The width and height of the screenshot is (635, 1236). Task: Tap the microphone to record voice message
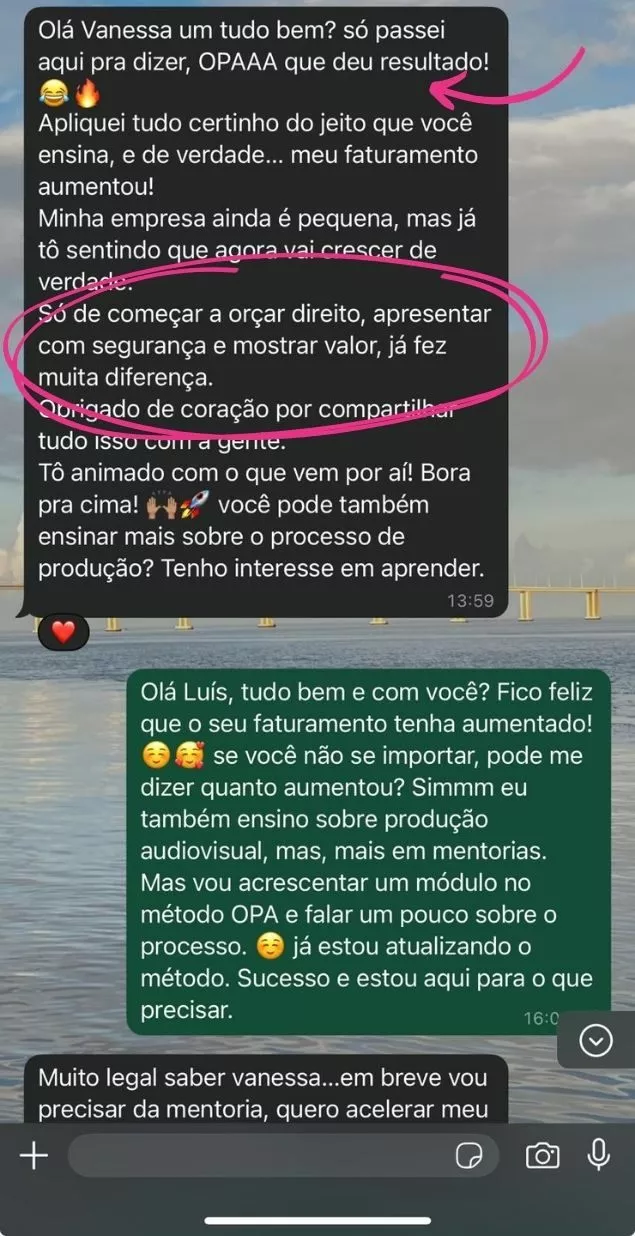click(599, 1155)
